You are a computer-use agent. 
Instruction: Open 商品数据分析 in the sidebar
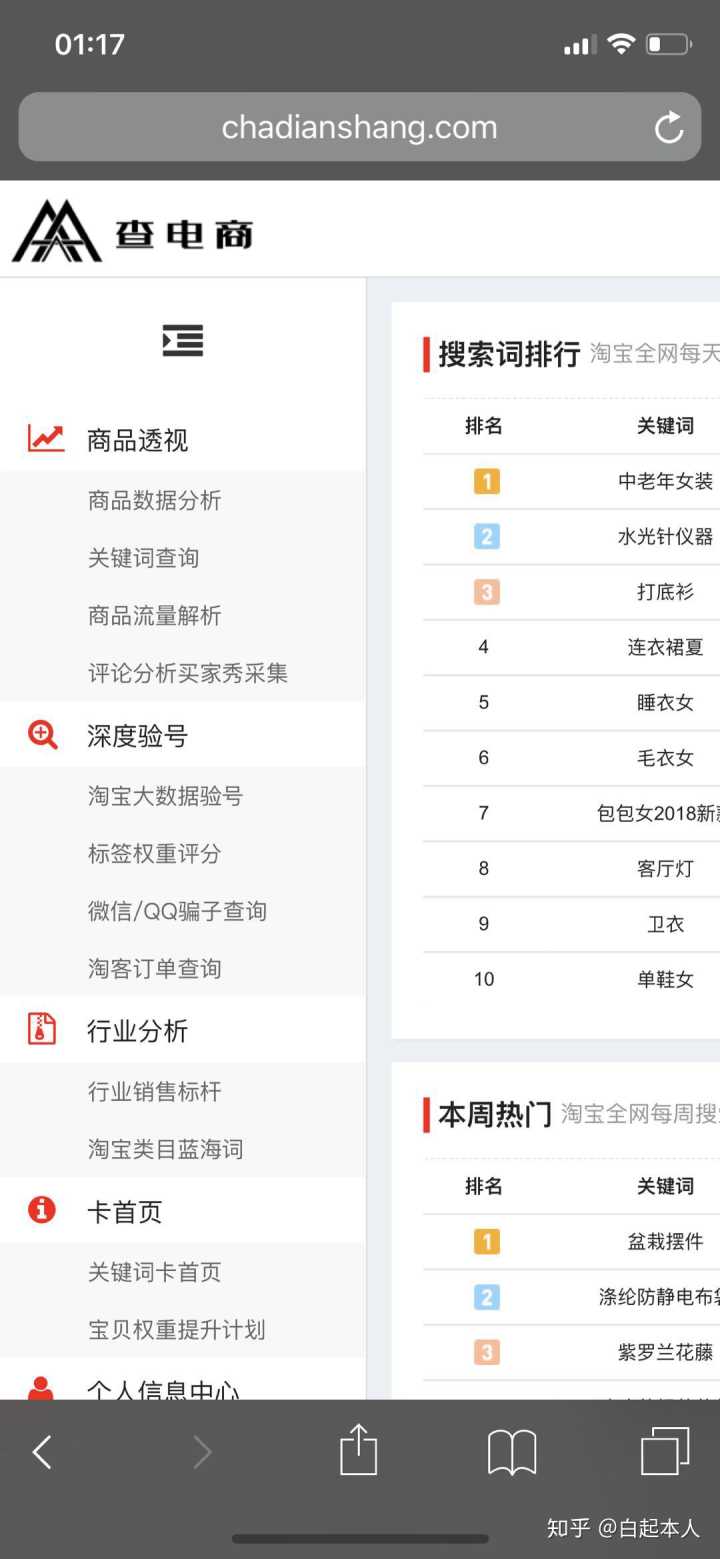click(x=154, y=500)
